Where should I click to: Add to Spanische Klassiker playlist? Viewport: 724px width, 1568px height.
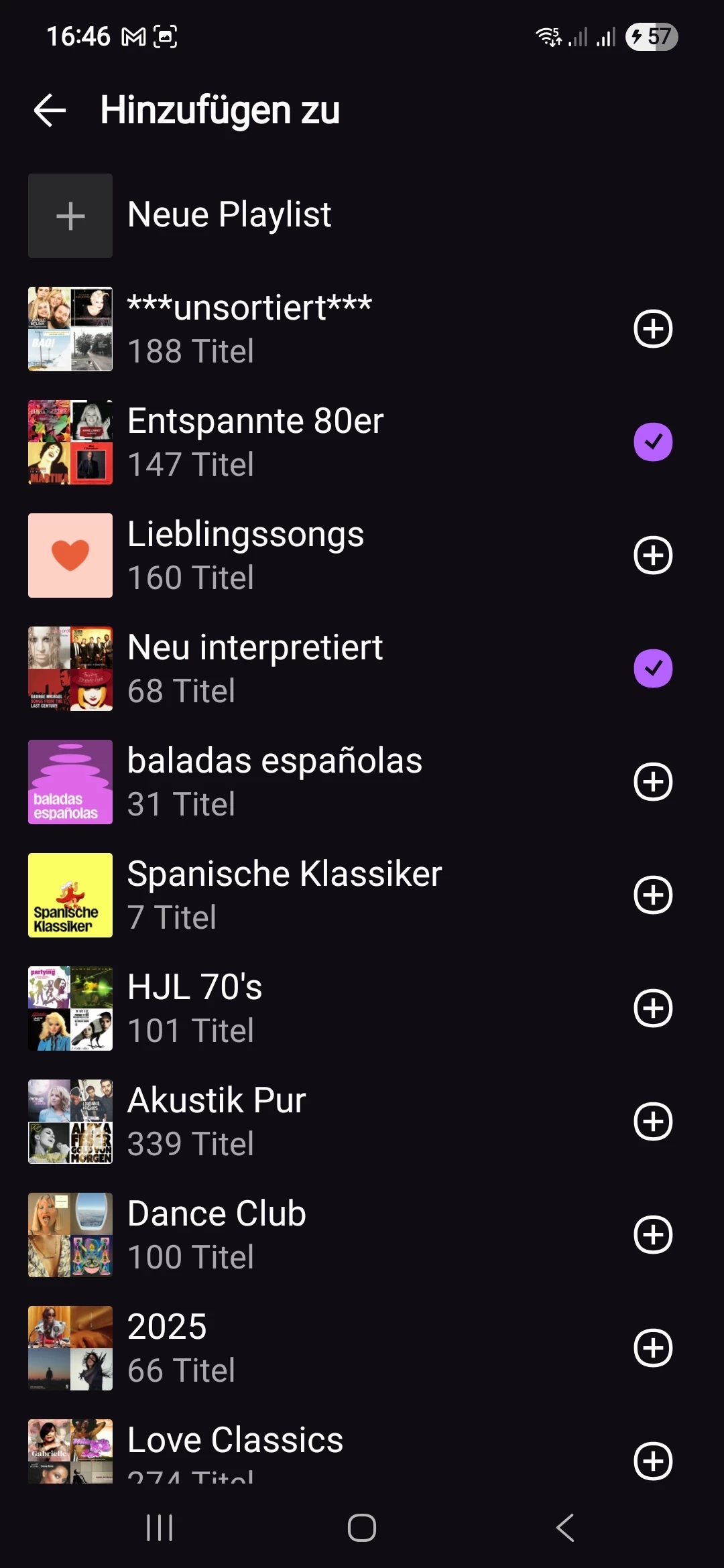(653, 895)
